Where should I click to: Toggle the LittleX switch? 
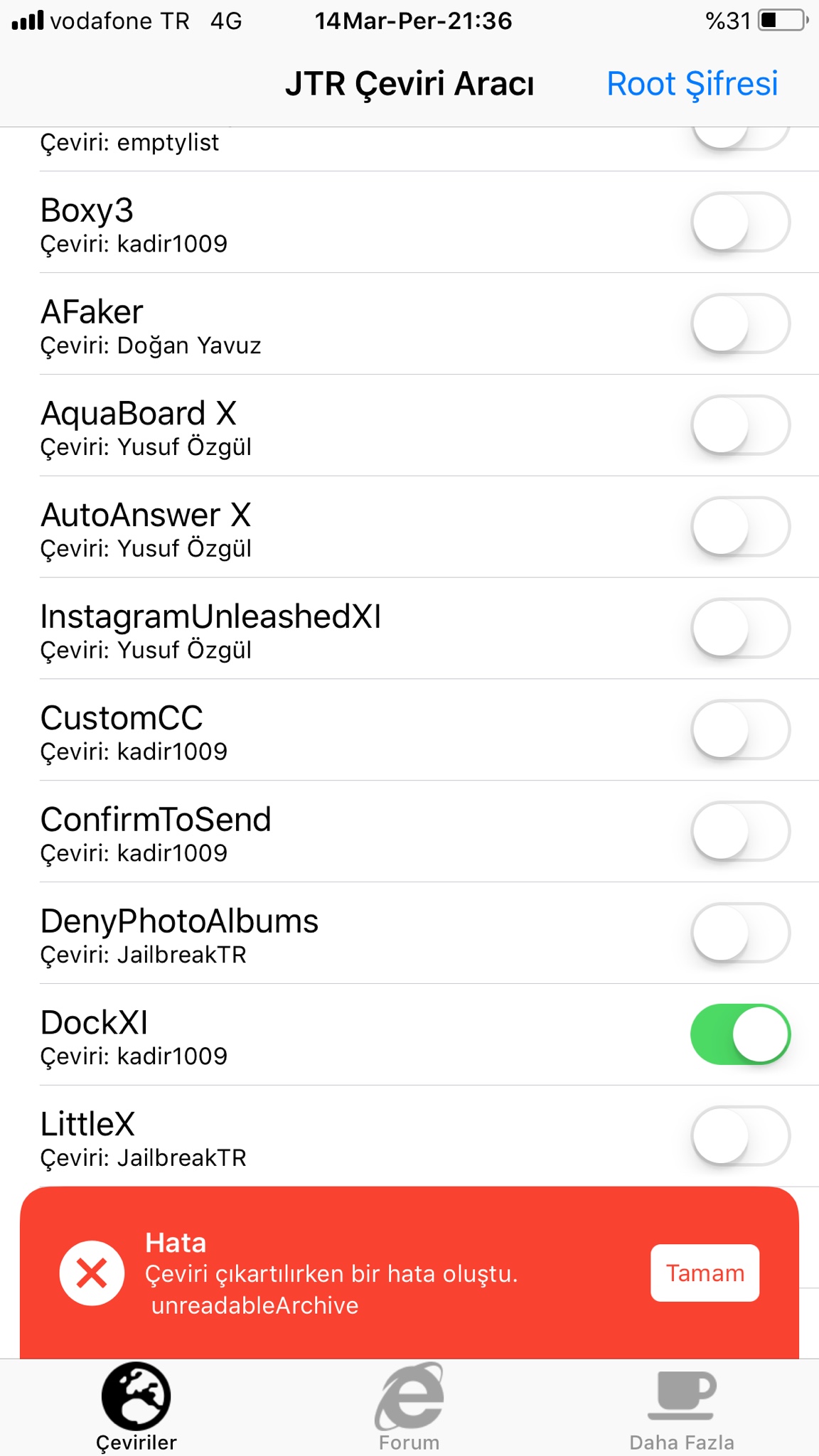coord(740,1136)
